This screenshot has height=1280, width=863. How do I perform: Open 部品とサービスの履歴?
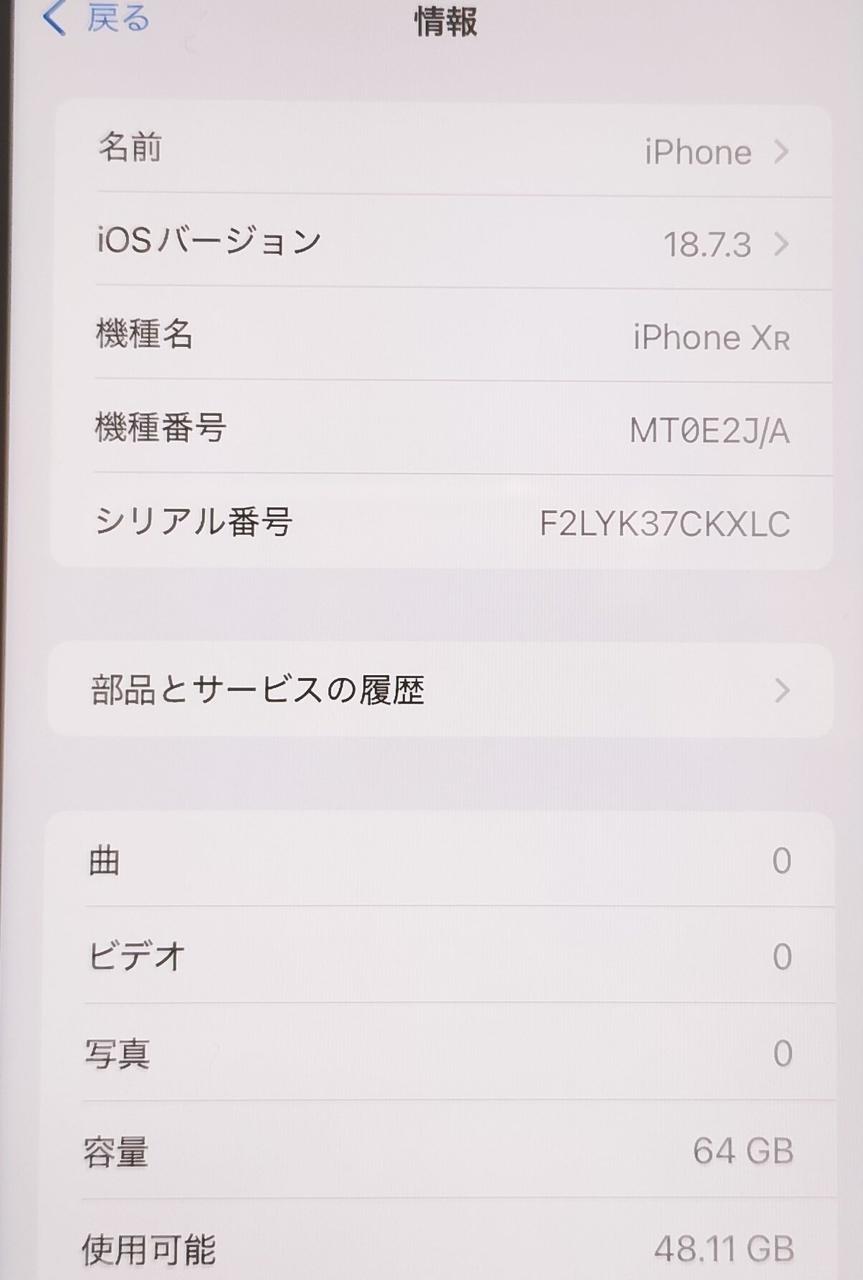pyautogui.click(x=440, y=690)
